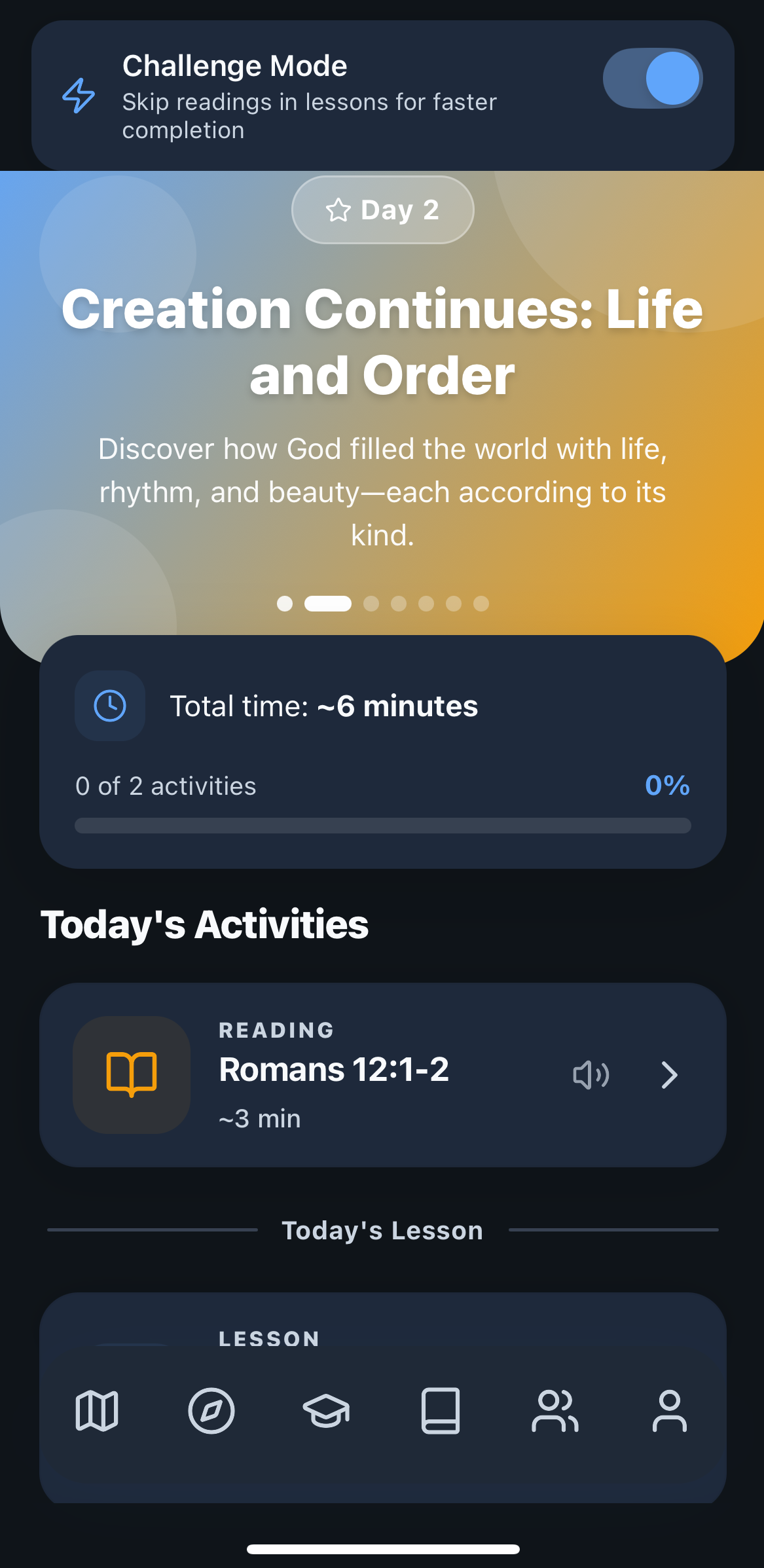Tap the orange reading book icon
The width and height of the screenshot is (764, 1568).
(x=131, y=1074)
